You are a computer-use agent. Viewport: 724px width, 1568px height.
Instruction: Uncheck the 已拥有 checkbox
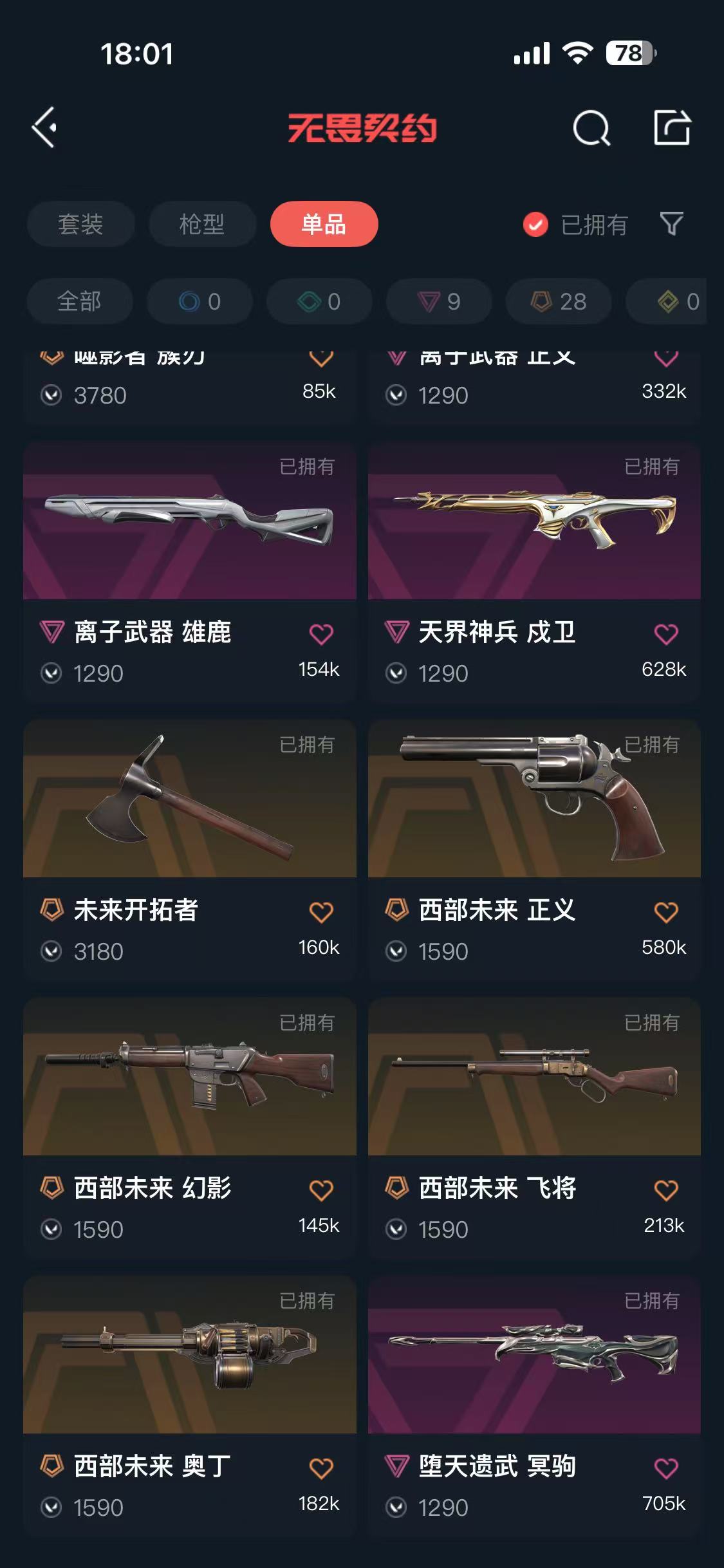535,225
